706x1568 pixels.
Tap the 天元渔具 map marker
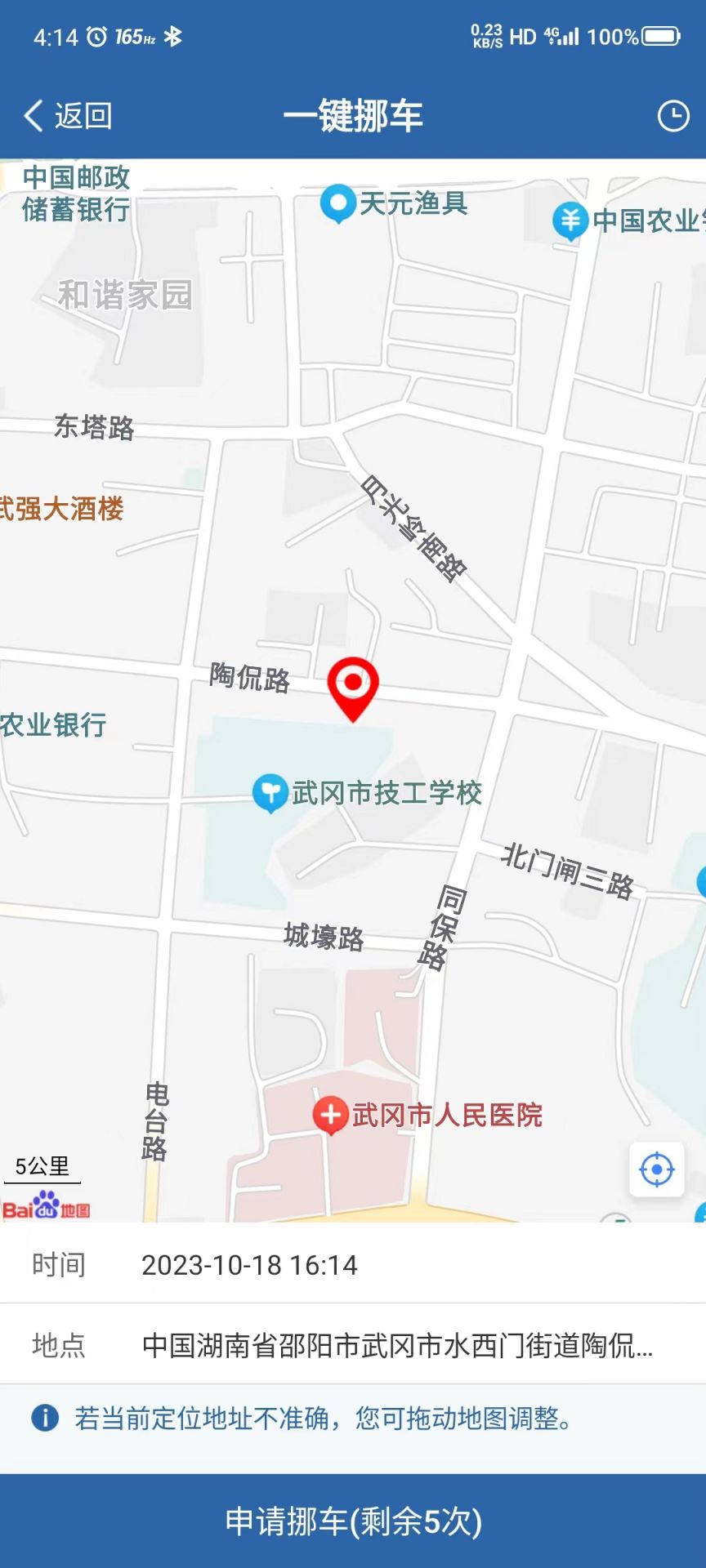337,203
